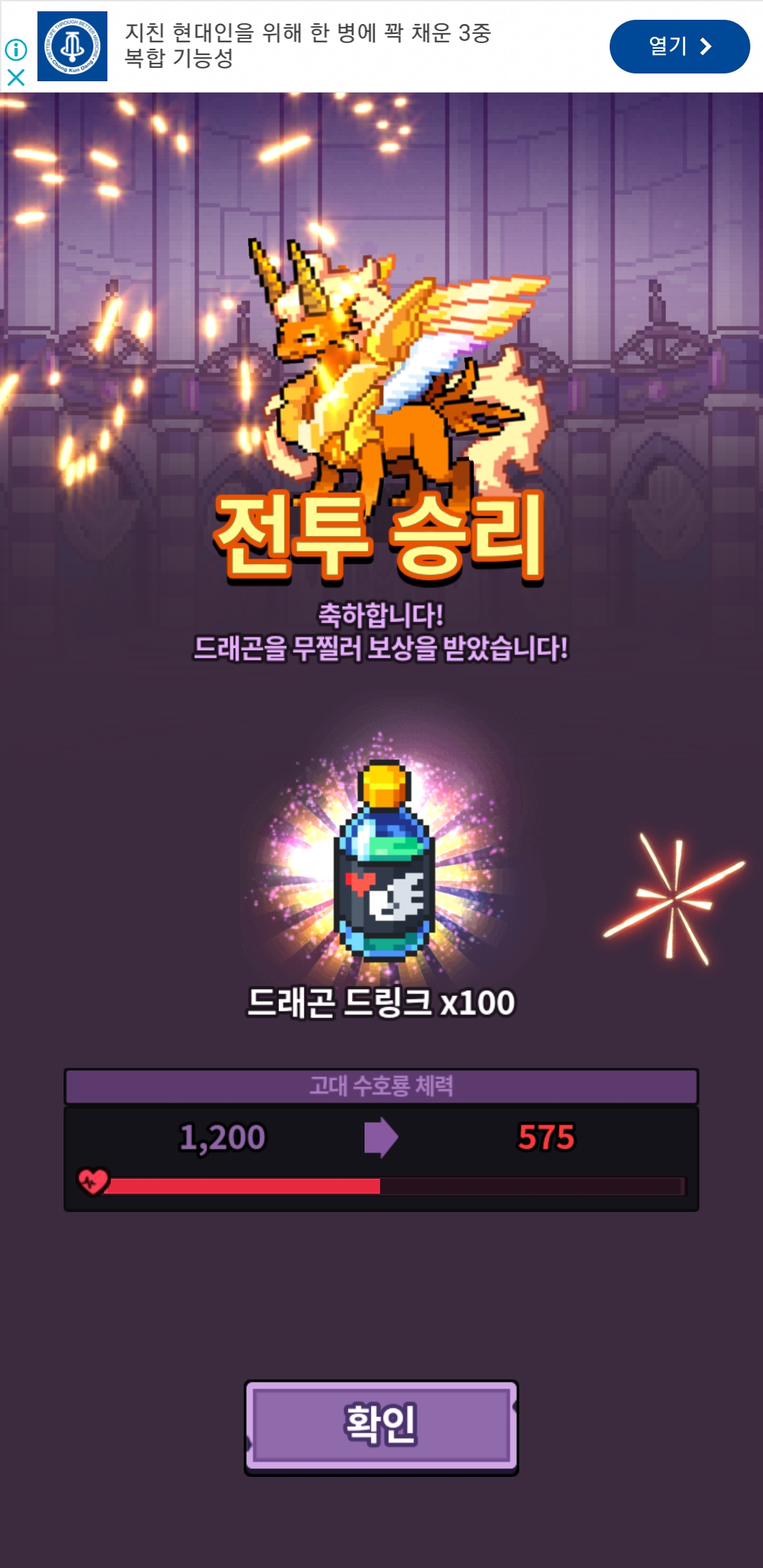763x1568 pixels.
Task: Open the Chong Kun Dang ad banner
Action: (x=307, y=46)
